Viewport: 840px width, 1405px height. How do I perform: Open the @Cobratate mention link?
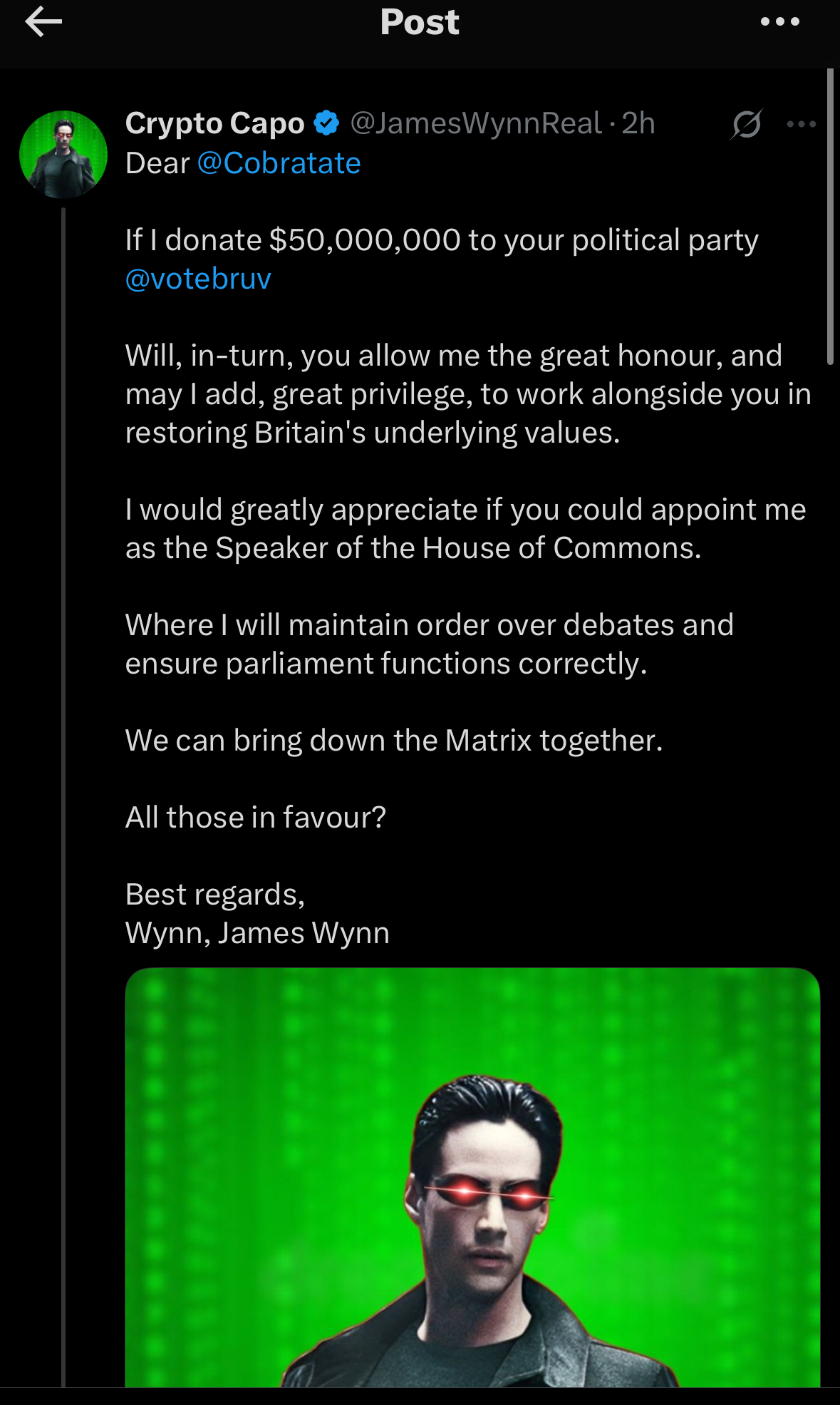click(x=279, y=163)
